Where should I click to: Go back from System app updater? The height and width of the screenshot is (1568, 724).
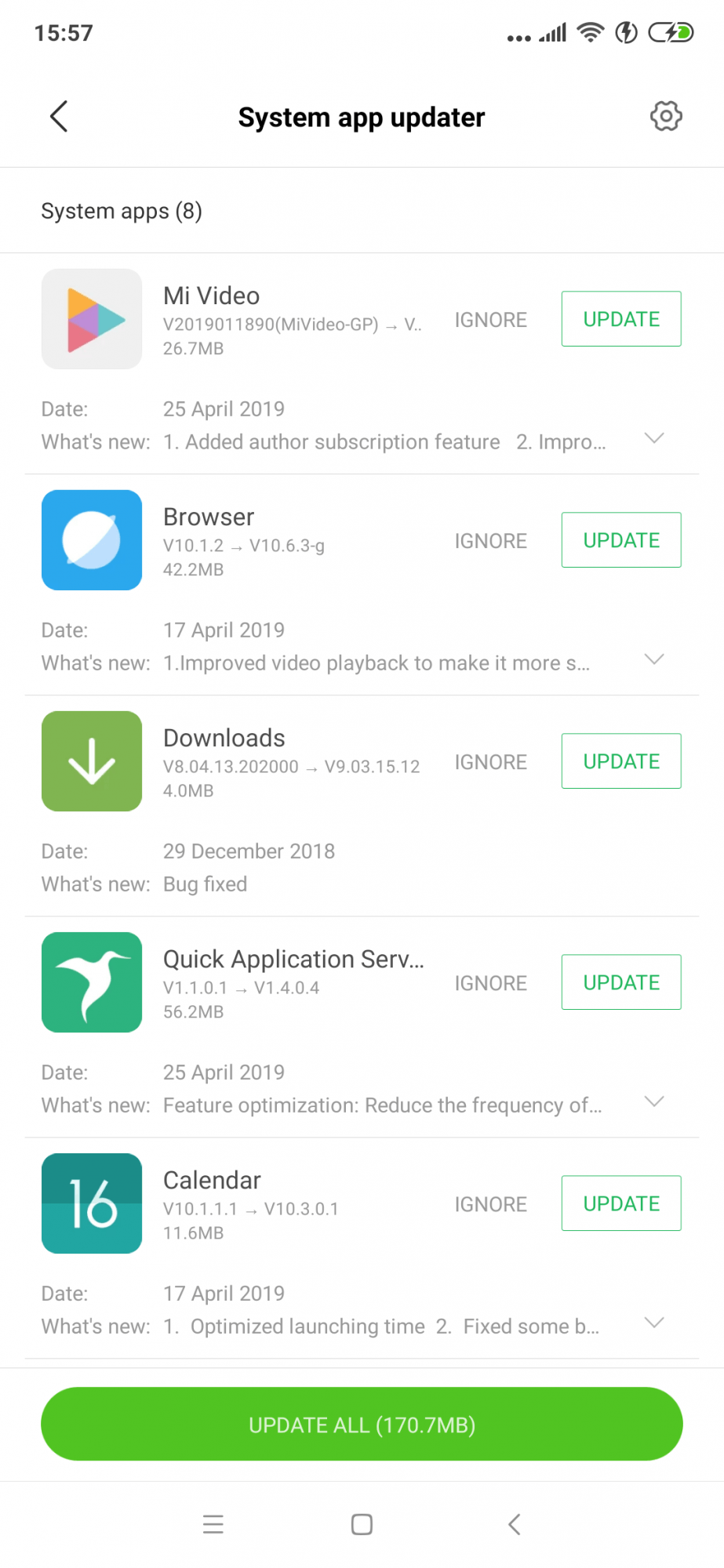(x=59, y=117)
